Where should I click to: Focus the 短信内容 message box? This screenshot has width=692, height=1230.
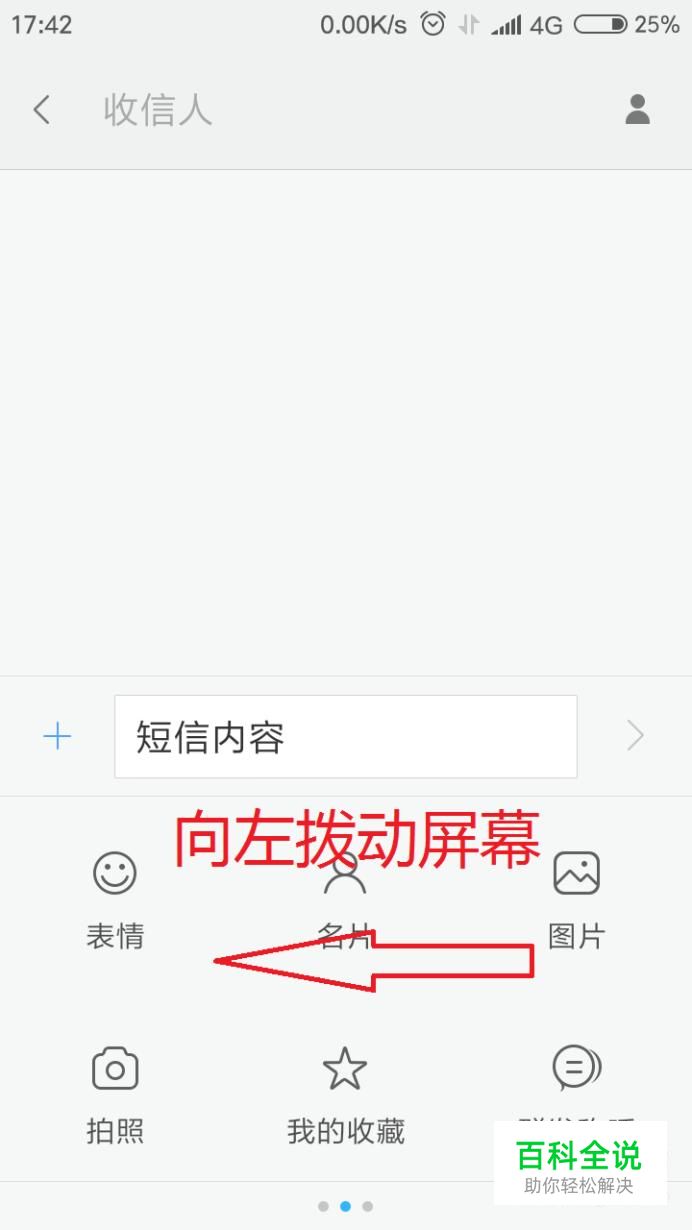click(346, 737)
